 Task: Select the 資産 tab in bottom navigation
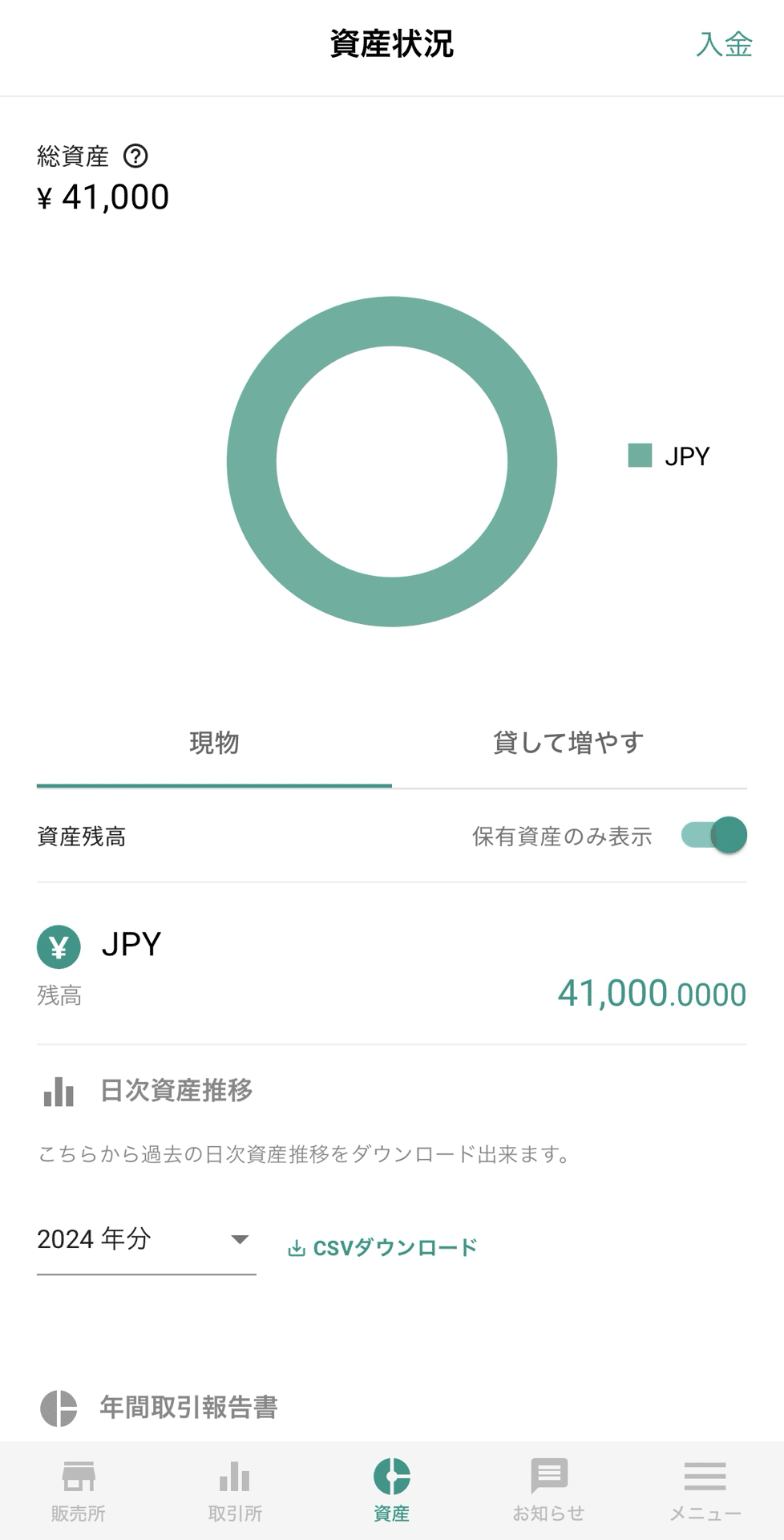coord(392,1491)
